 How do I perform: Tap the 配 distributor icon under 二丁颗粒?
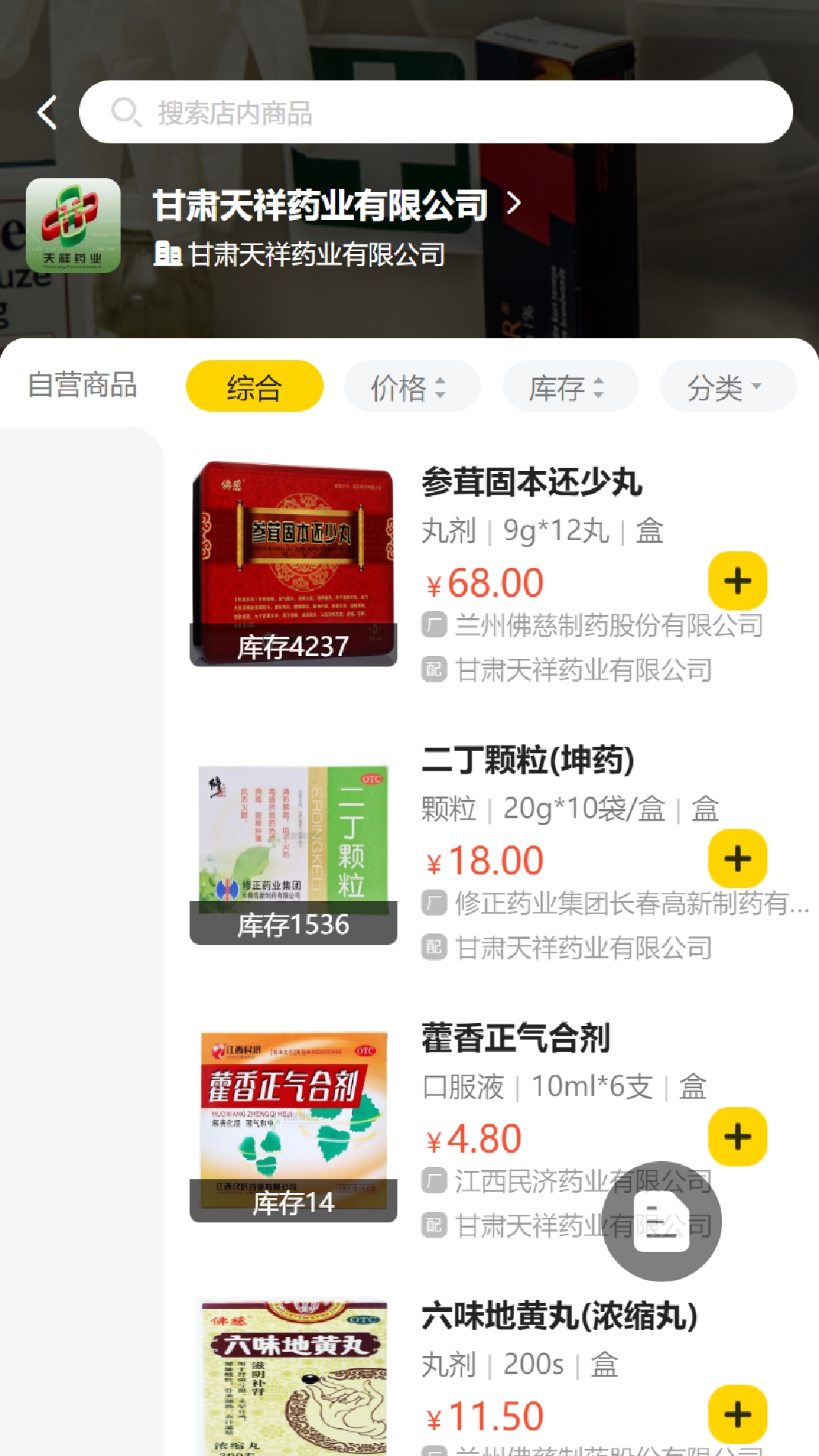(x=434, y=948)
